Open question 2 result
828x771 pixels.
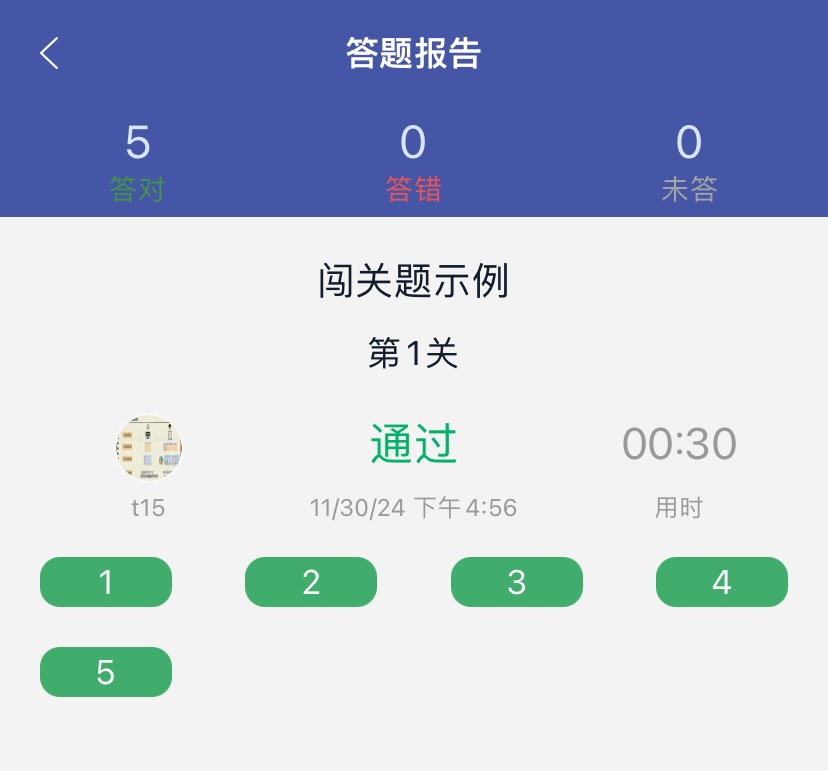point(311,582)
